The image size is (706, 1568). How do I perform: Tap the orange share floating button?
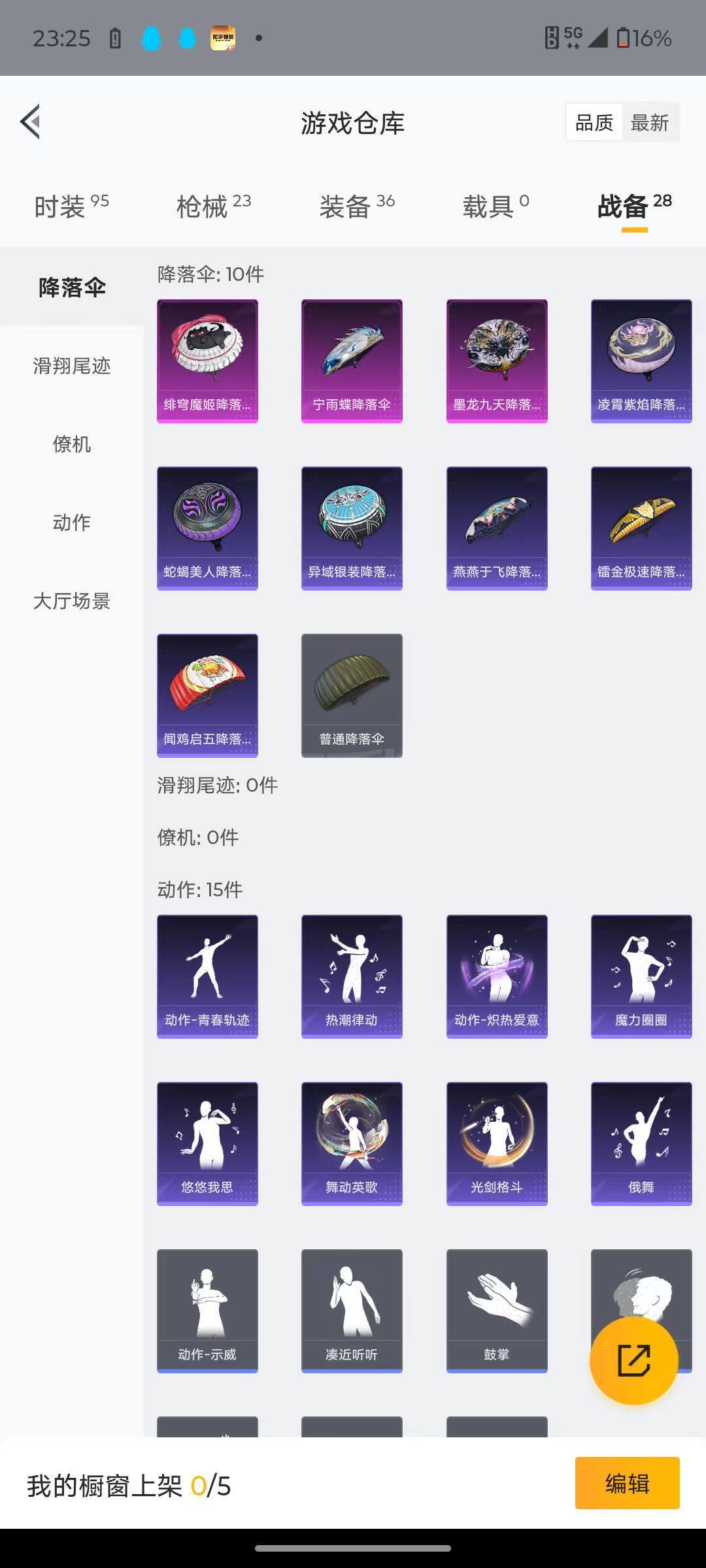tap(633, 1361)
